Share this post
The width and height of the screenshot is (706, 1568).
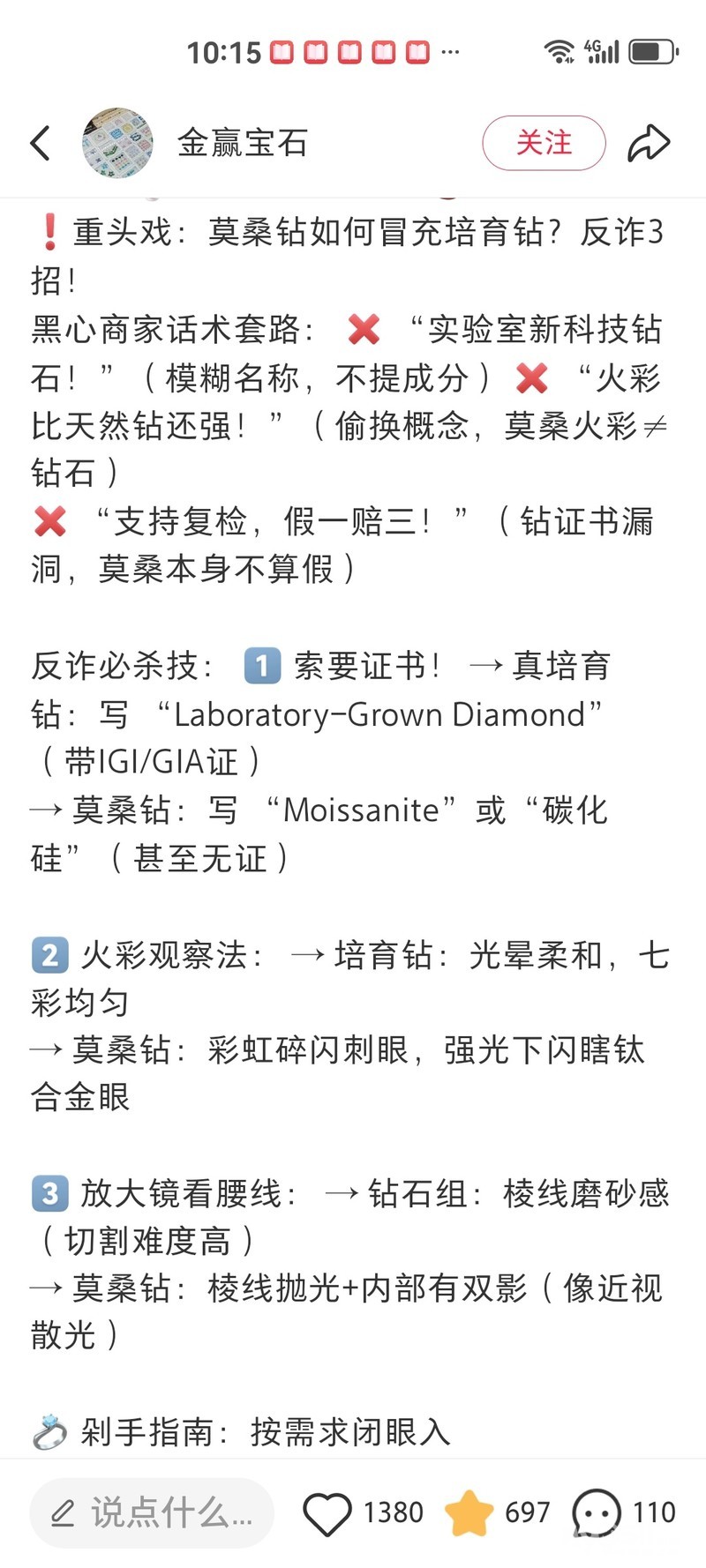pos(649,143)
